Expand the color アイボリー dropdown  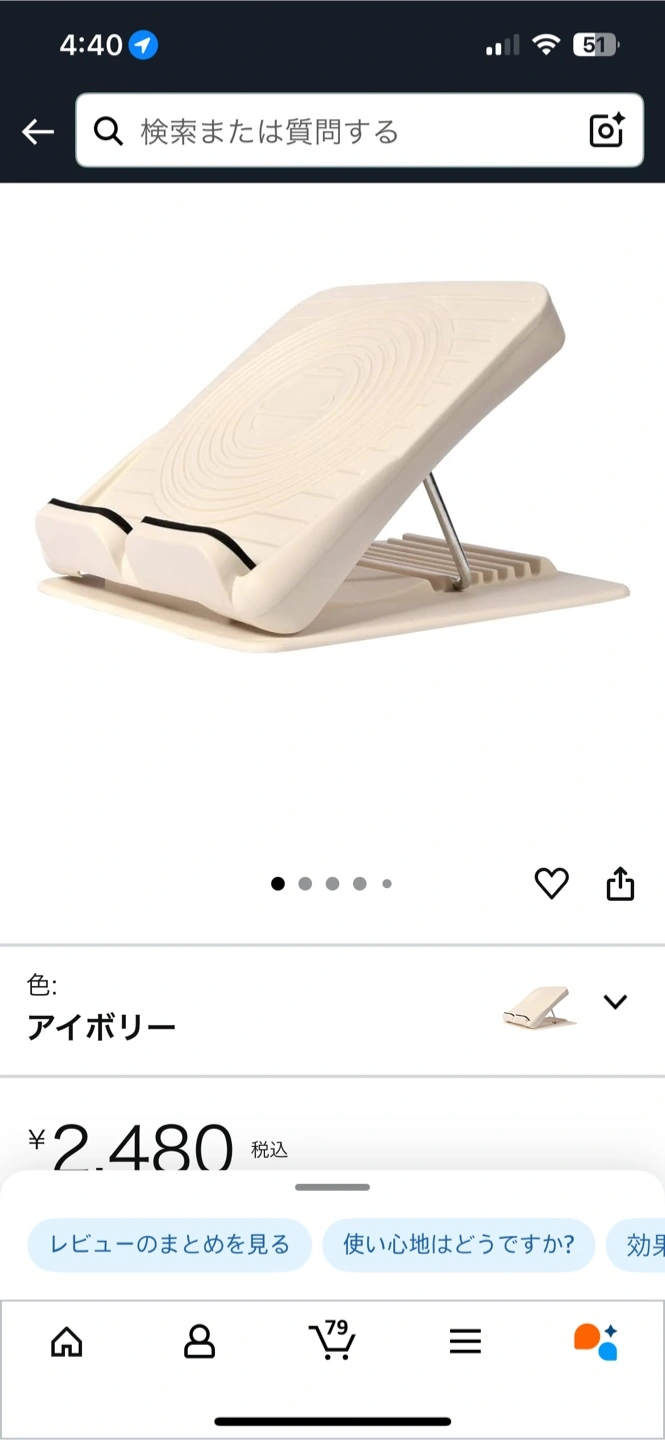tap(615, 1001)
